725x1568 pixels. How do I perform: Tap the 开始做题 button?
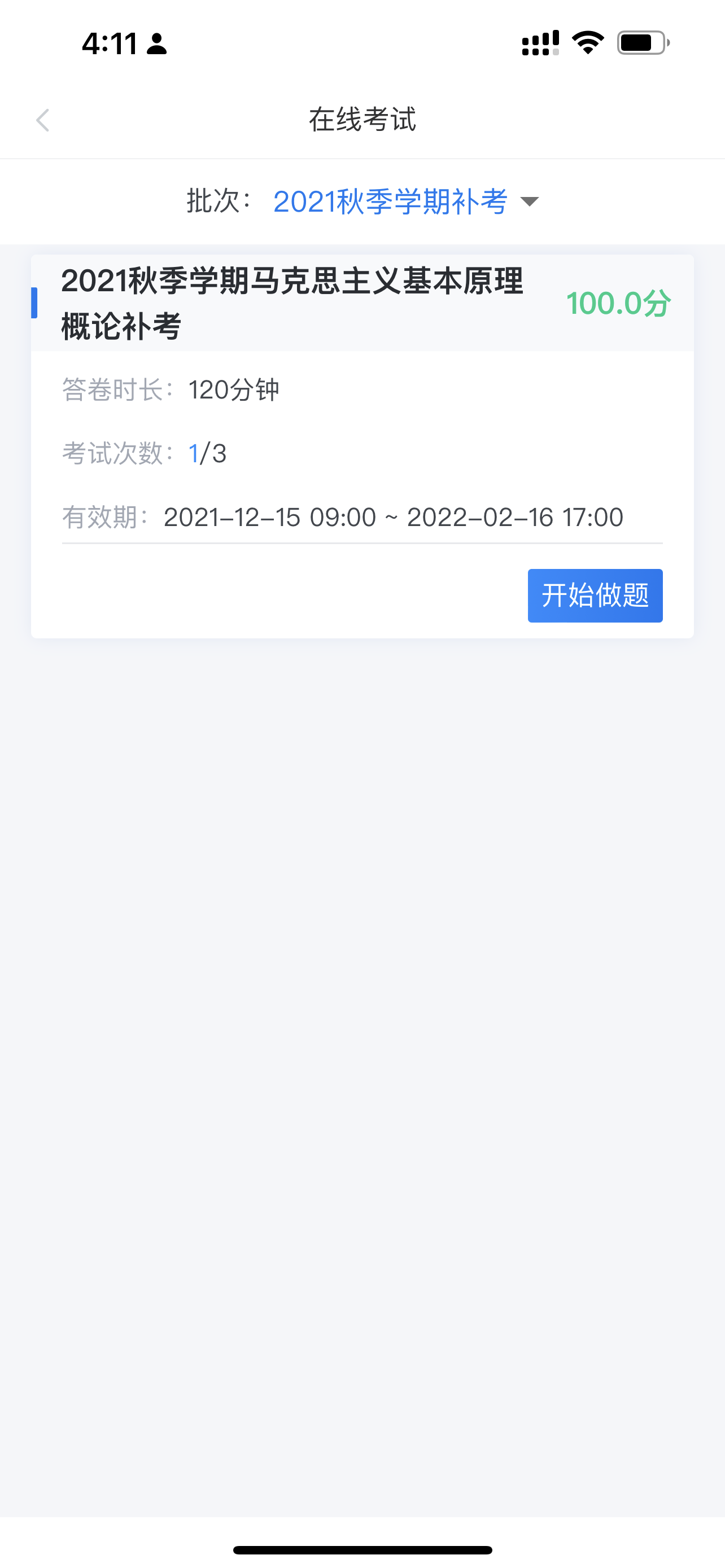tap(595, 595)
